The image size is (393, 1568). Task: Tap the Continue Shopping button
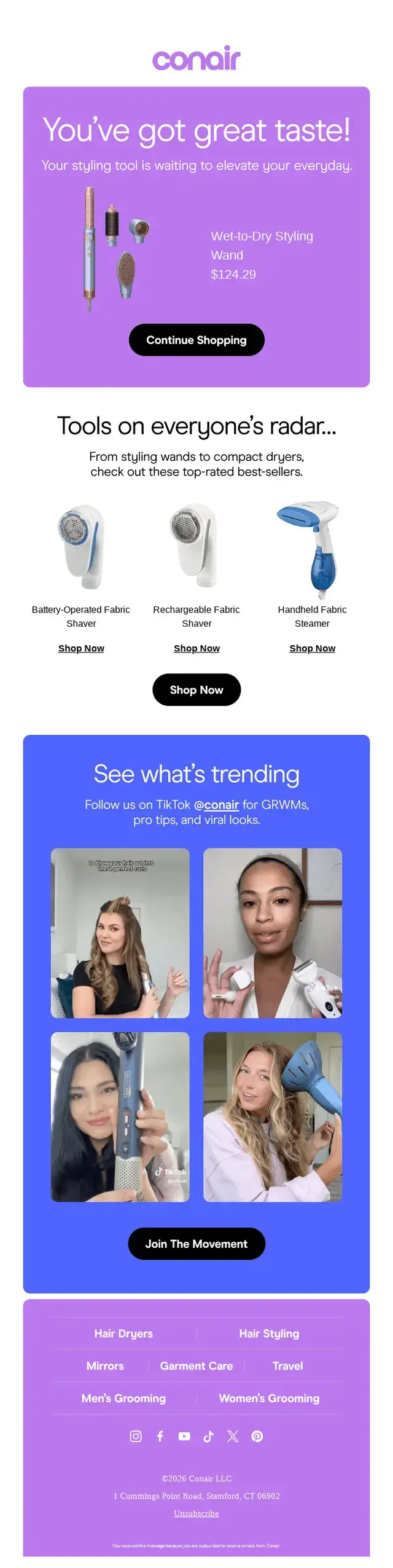point(196,340)
